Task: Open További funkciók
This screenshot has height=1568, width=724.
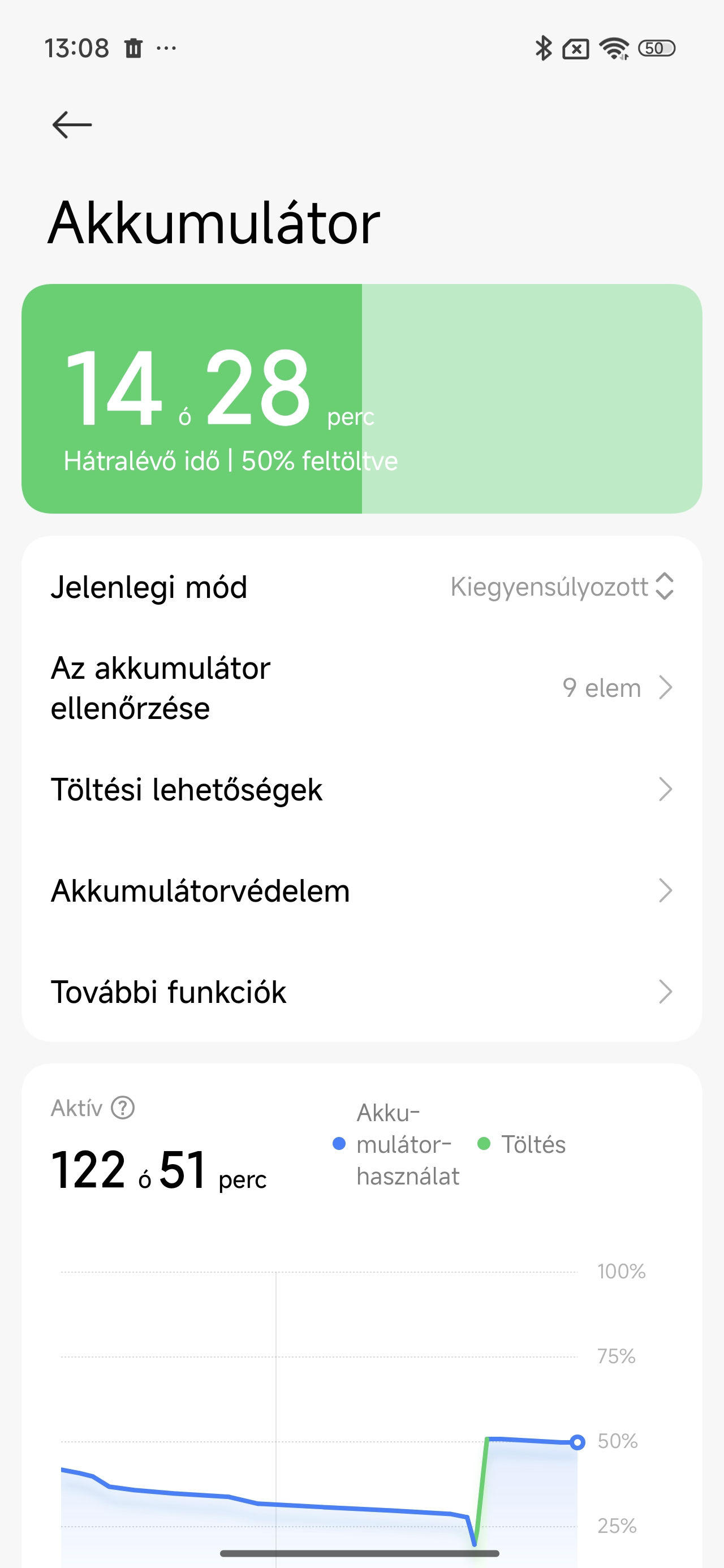Action: click(361, 992)
